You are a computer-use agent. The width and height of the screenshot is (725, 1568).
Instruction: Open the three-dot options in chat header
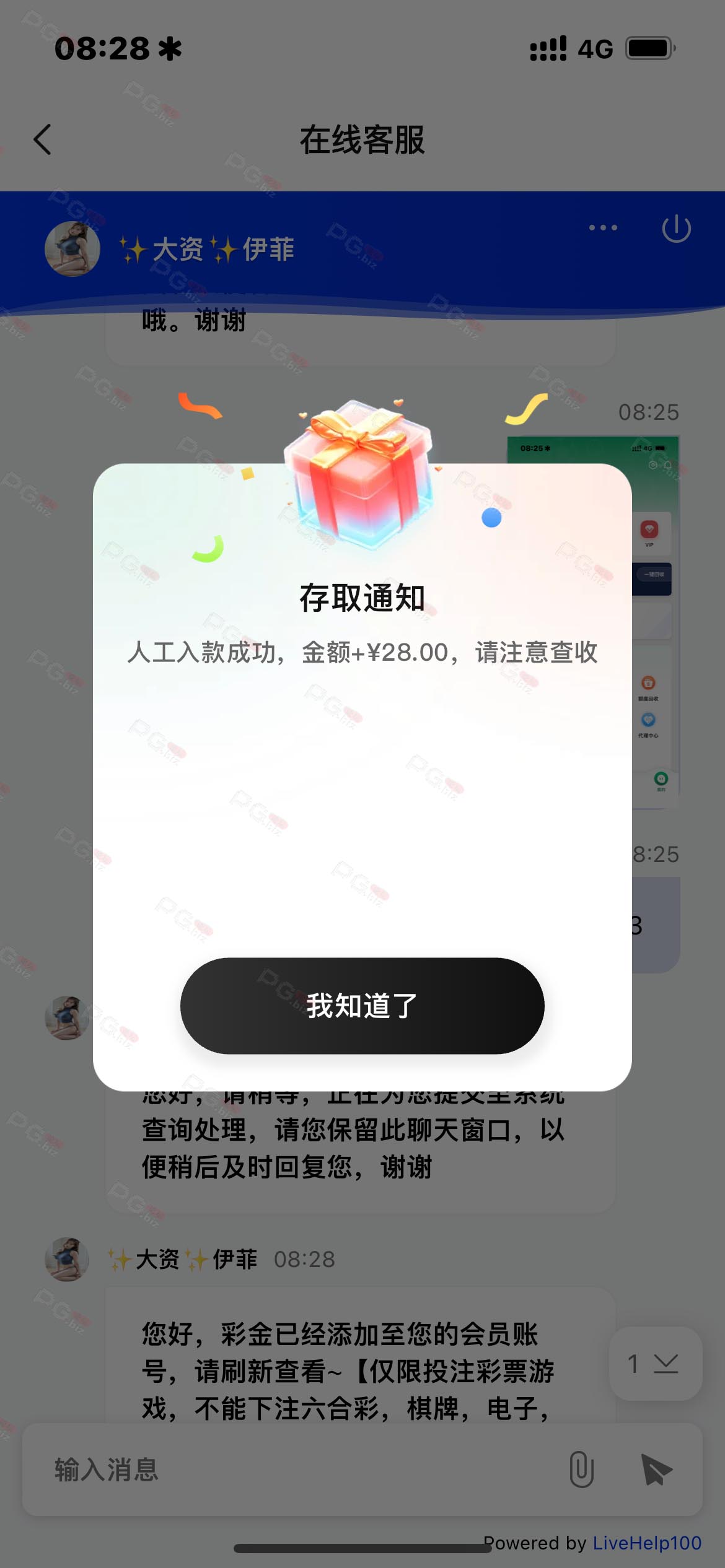click(x=603, y=228)
